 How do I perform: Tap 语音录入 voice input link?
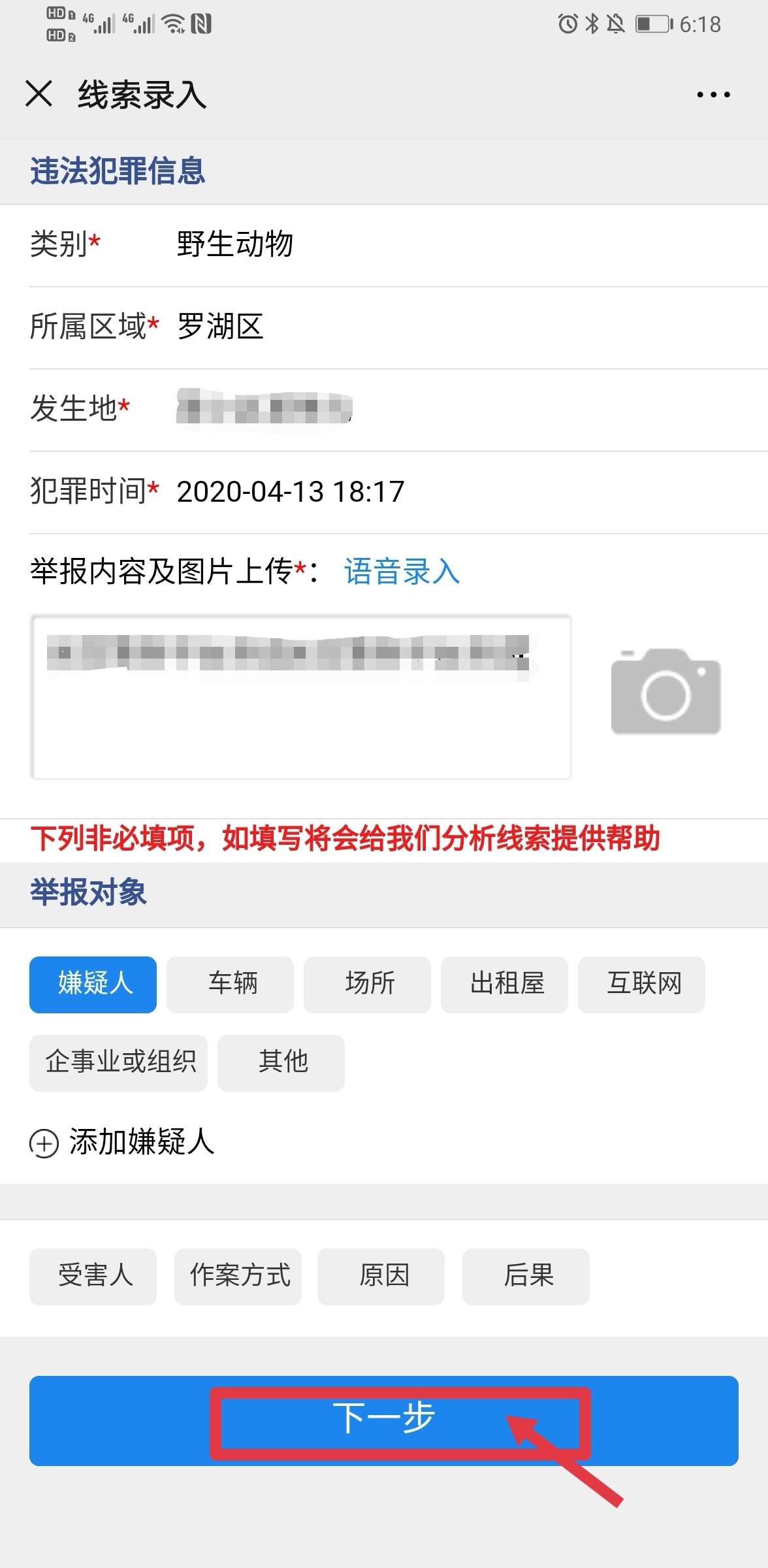point(402,572)
